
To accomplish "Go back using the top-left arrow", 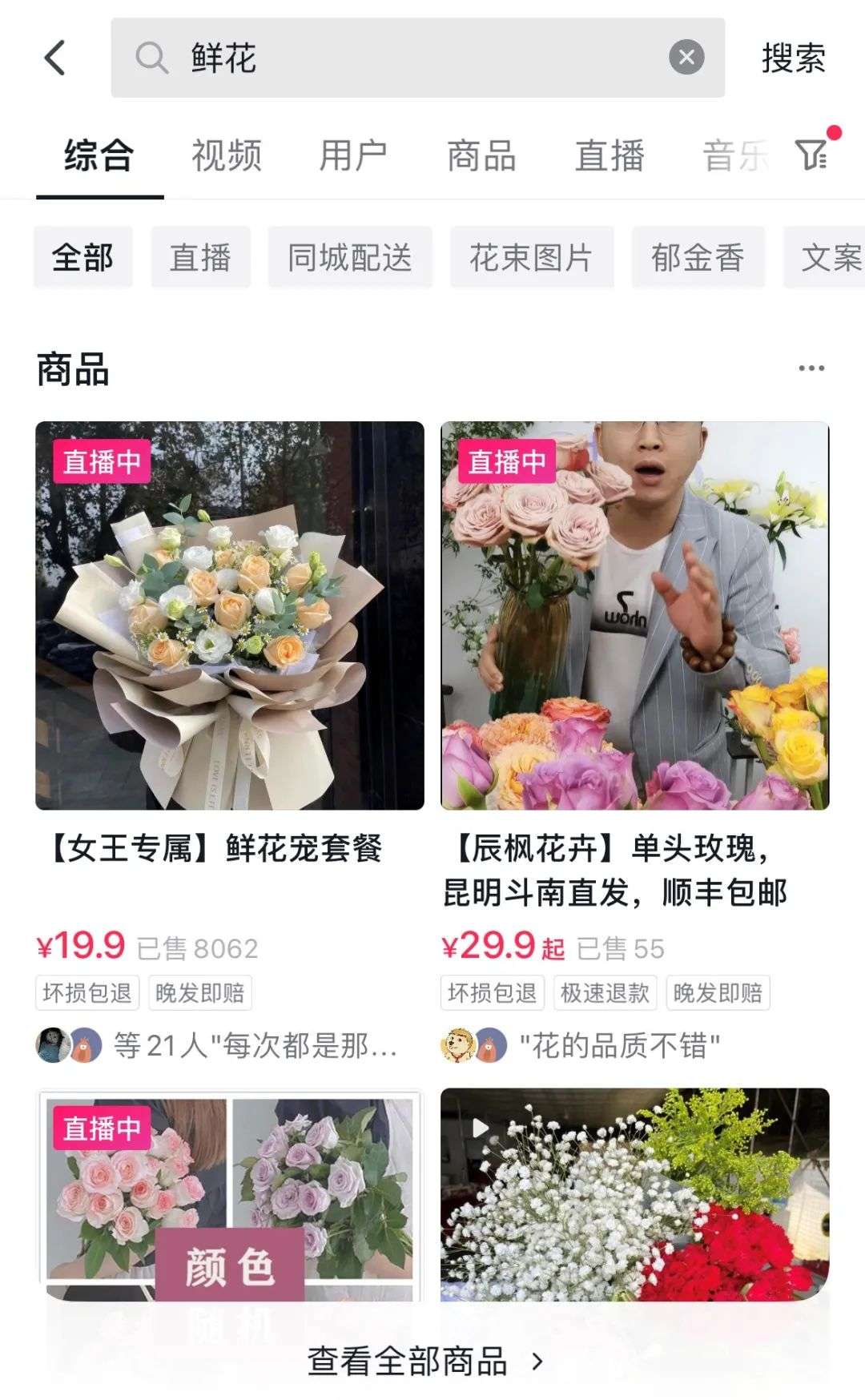I will coord(54,58).
